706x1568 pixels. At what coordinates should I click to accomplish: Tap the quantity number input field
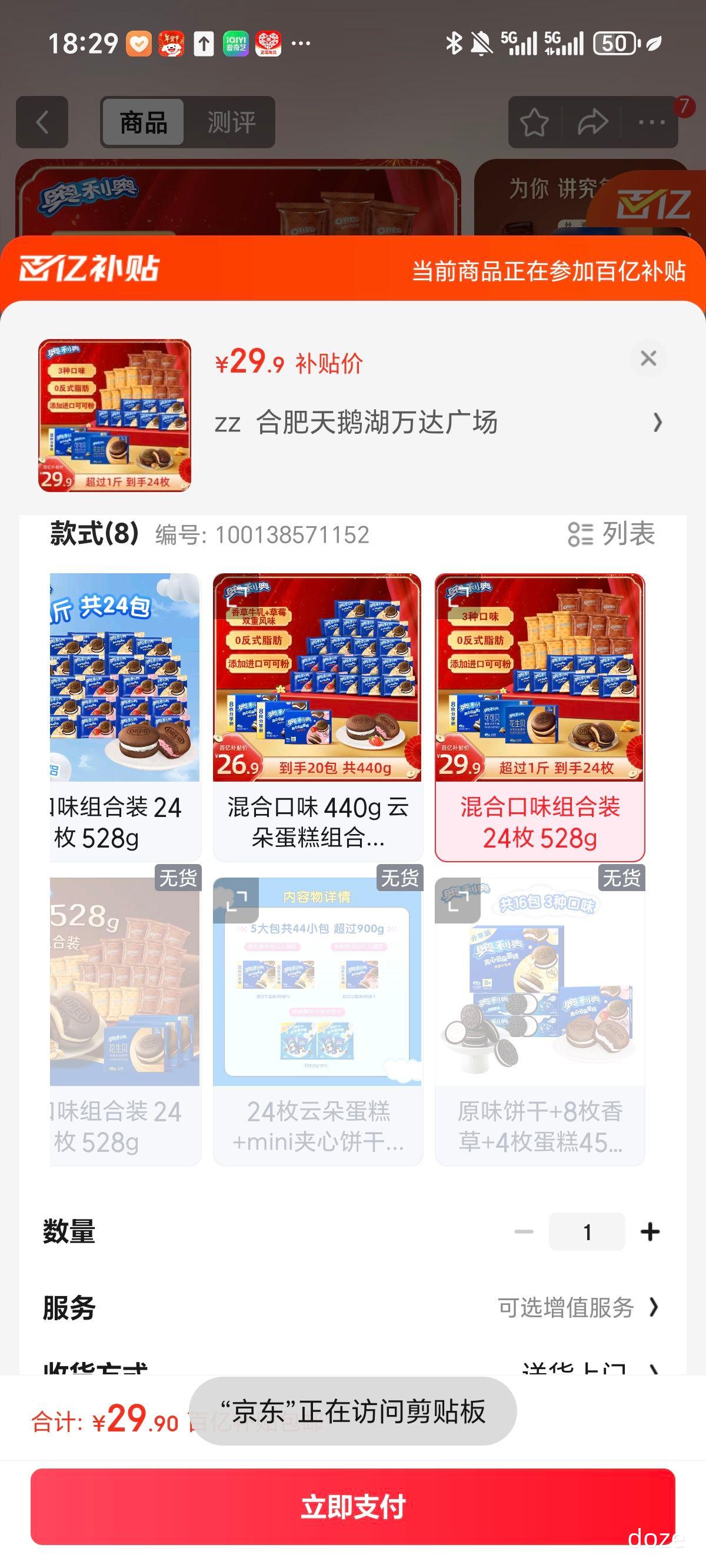(x=587, y=1231)
